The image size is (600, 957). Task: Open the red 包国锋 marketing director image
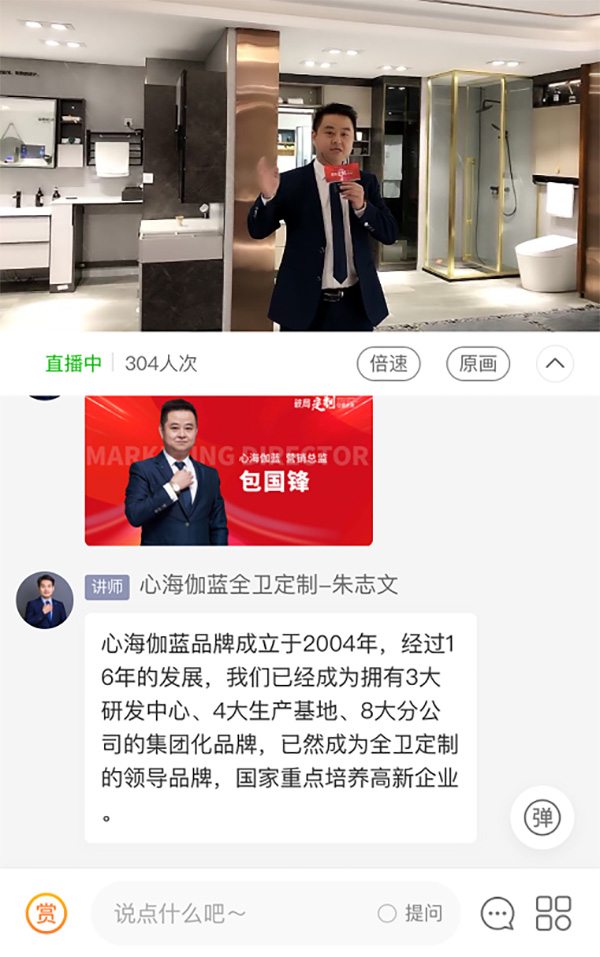228,470
